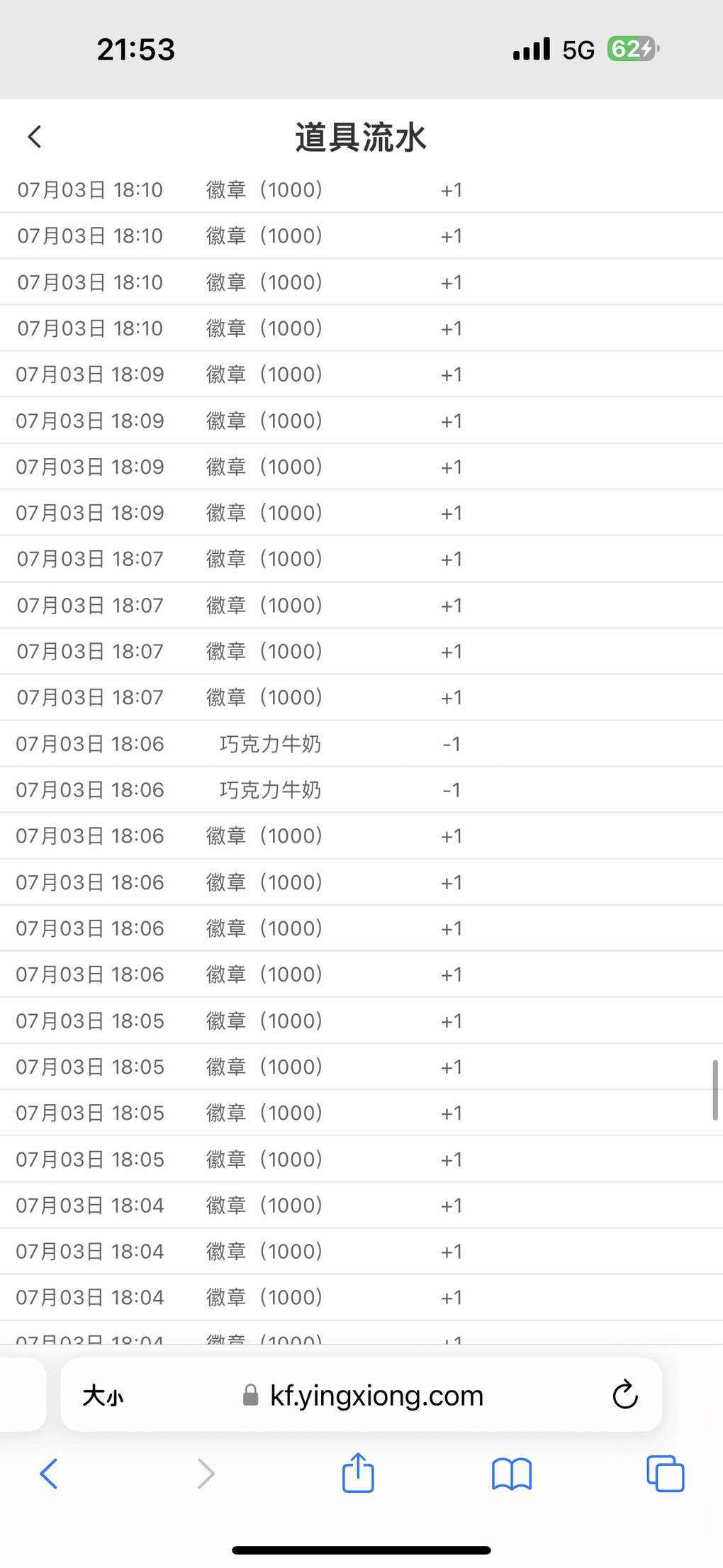The width and height of the screenshot is (723, 1568).
Task: Open the 大小 page settings menu
Action: [x=103, y=1396]
